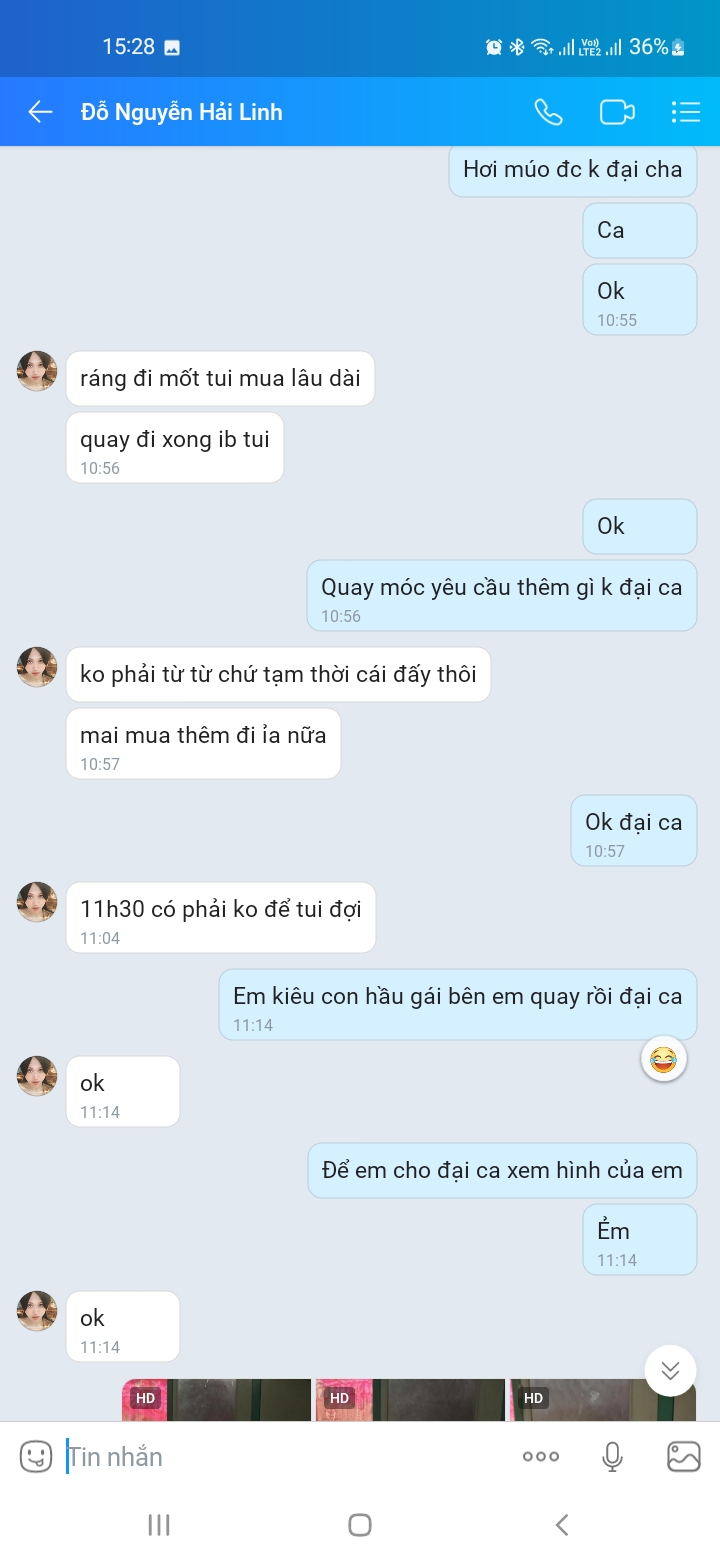This screenshot has height=1560, width=720.
Task: Open the sticker and emoji picker
Action: [36, 1456]
